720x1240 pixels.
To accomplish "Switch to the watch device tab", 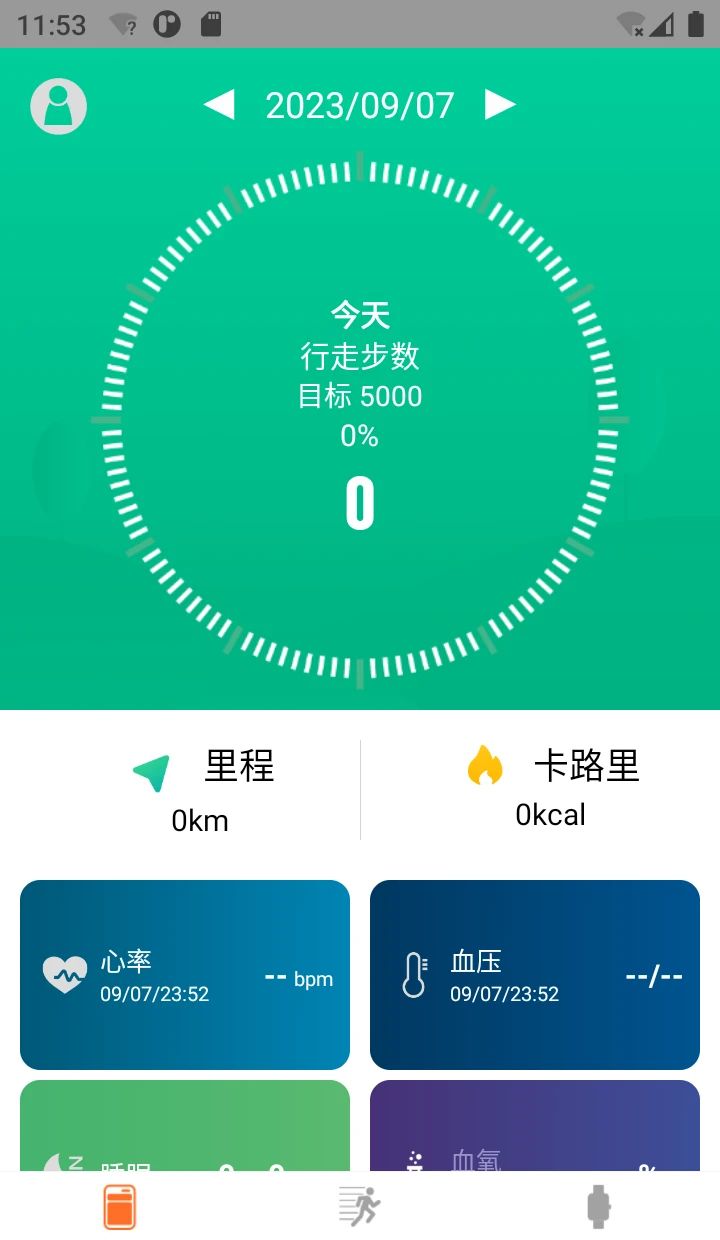I will click(598, 1206).
